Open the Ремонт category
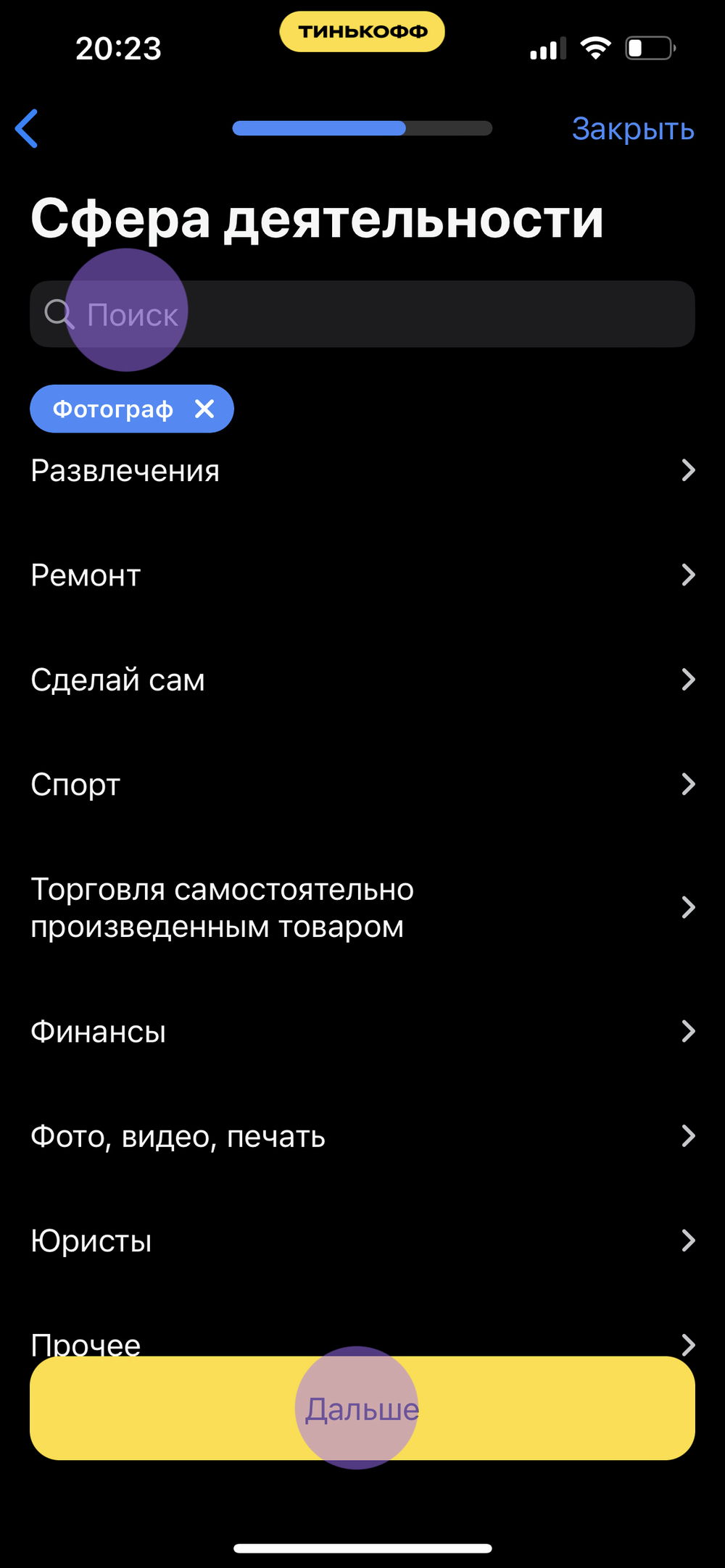The image size is (725, 1568). (x=362, y=575)
